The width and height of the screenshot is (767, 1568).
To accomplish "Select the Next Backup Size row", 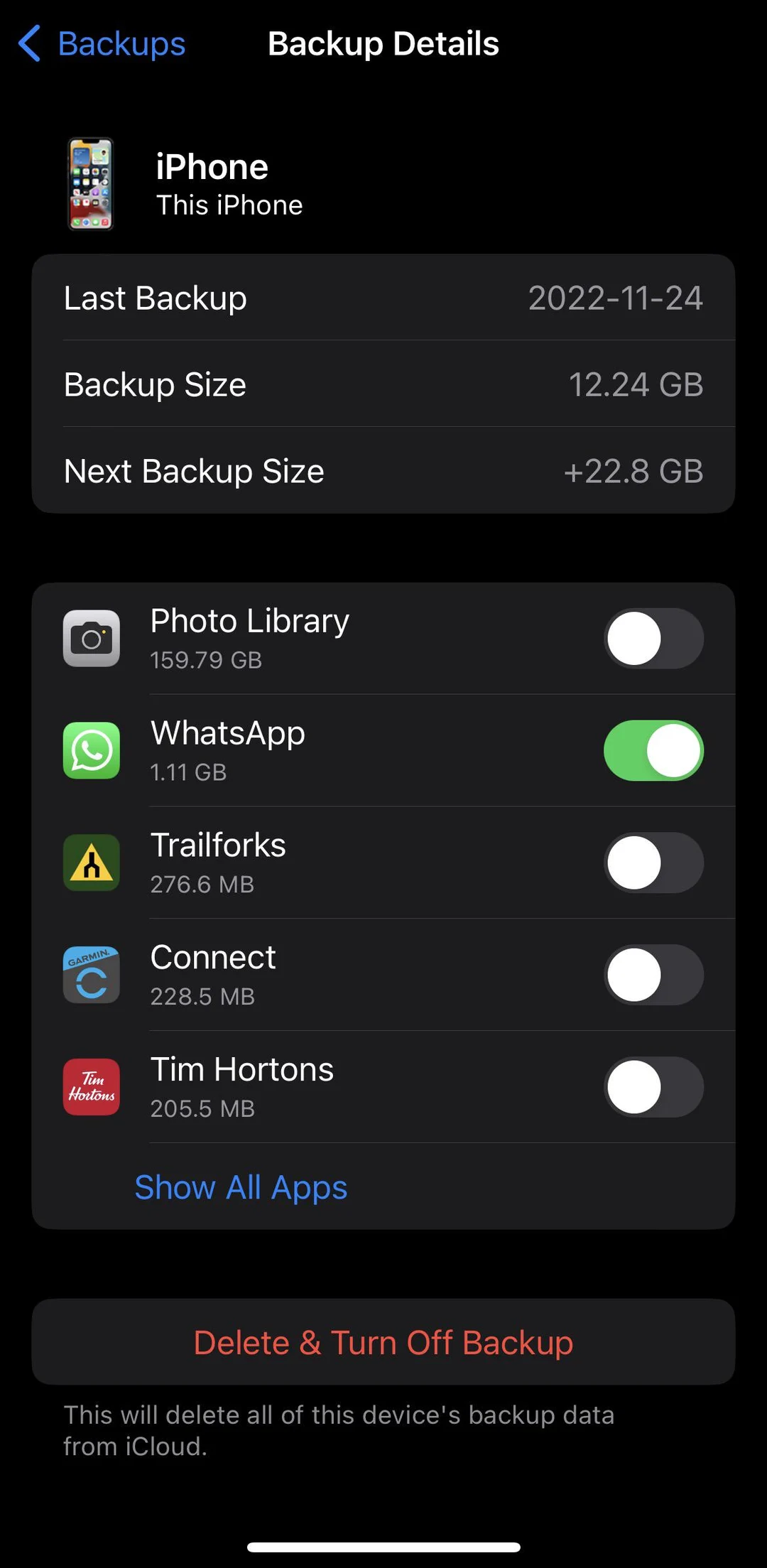I will pyautogui.click(x=383, y=470).
